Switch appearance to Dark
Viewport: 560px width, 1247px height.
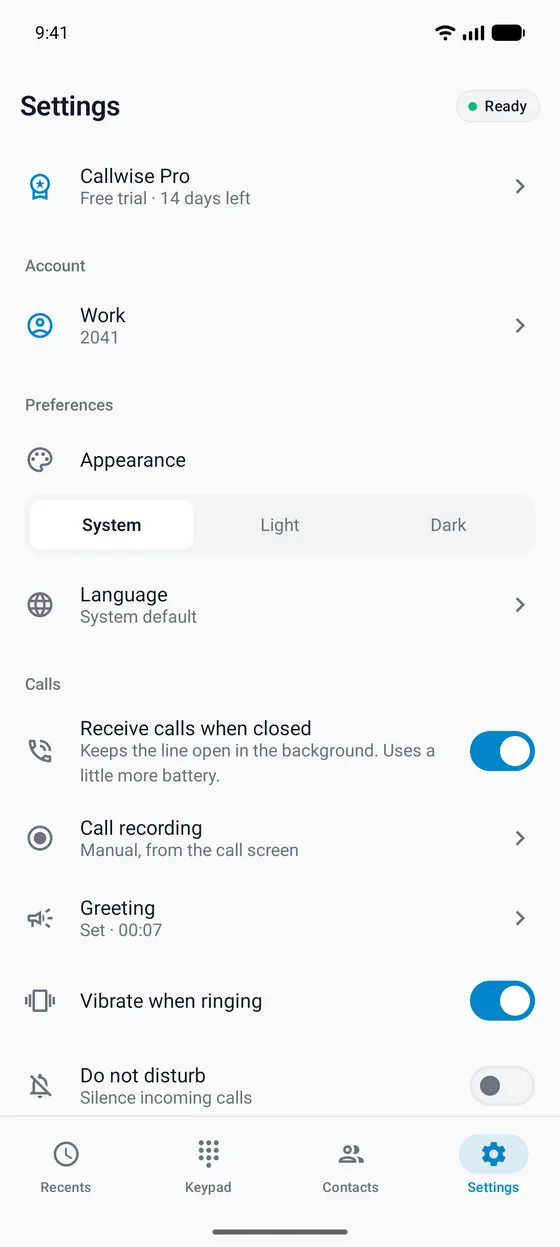click(x=448, y=525)
